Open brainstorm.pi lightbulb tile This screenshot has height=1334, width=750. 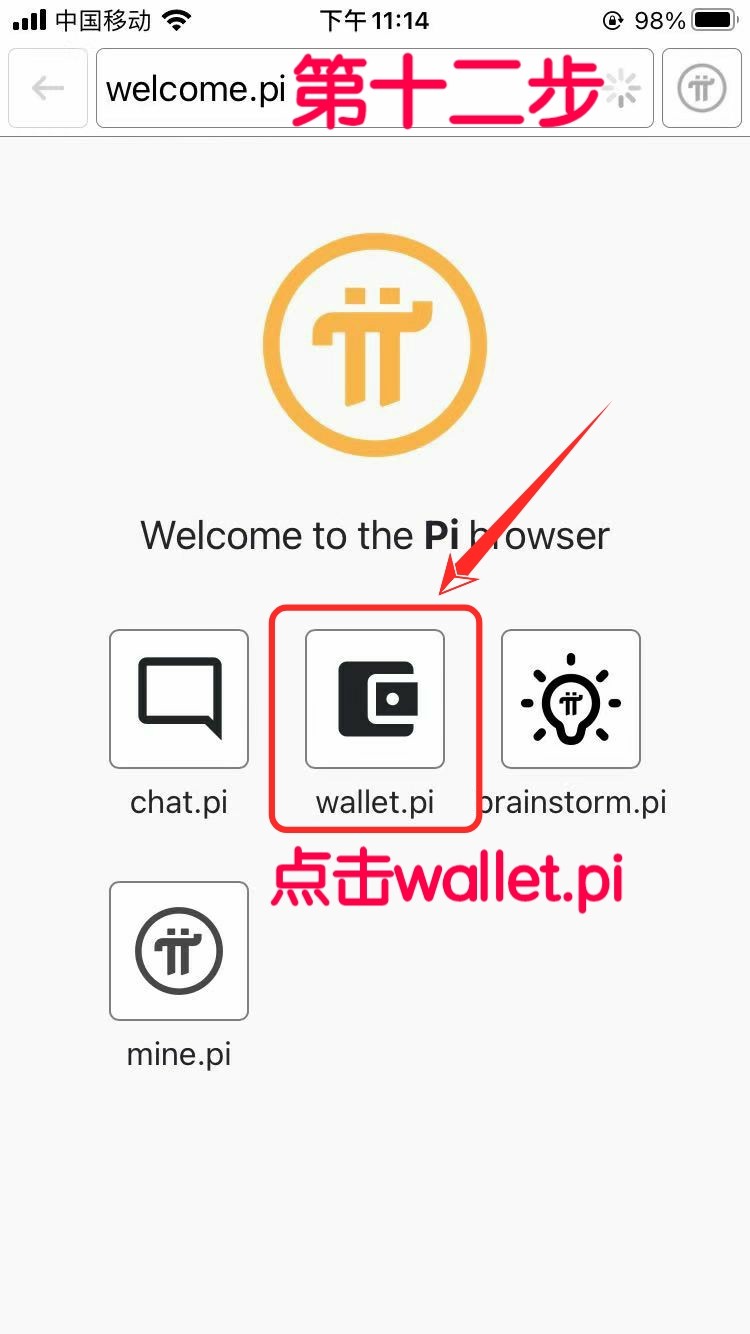pos(571,699)
